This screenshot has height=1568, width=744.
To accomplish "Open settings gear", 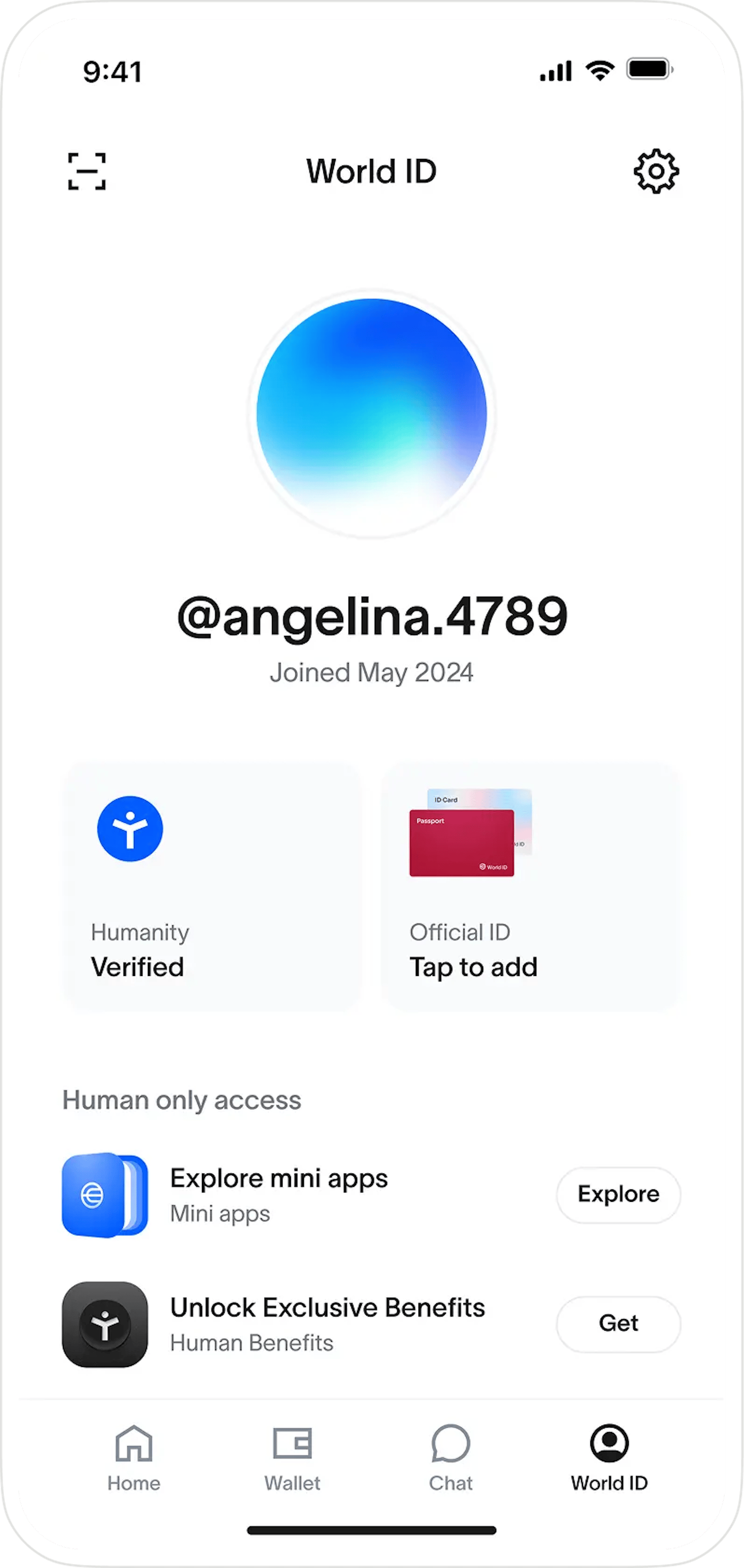I will click(656, 171).
